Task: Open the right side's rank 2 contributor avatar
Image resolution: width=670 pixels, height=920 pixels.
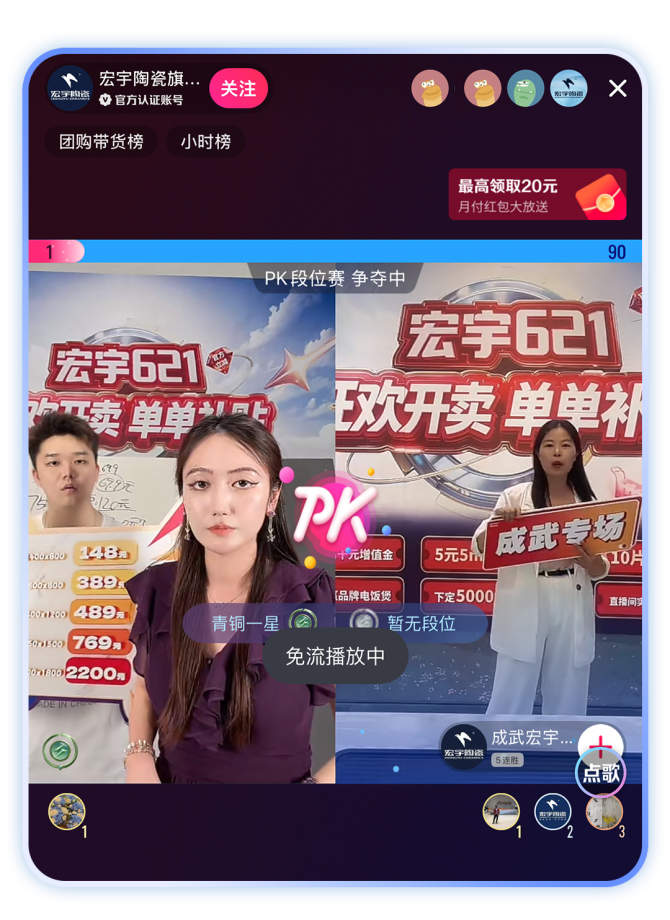Action: point(552,812)
